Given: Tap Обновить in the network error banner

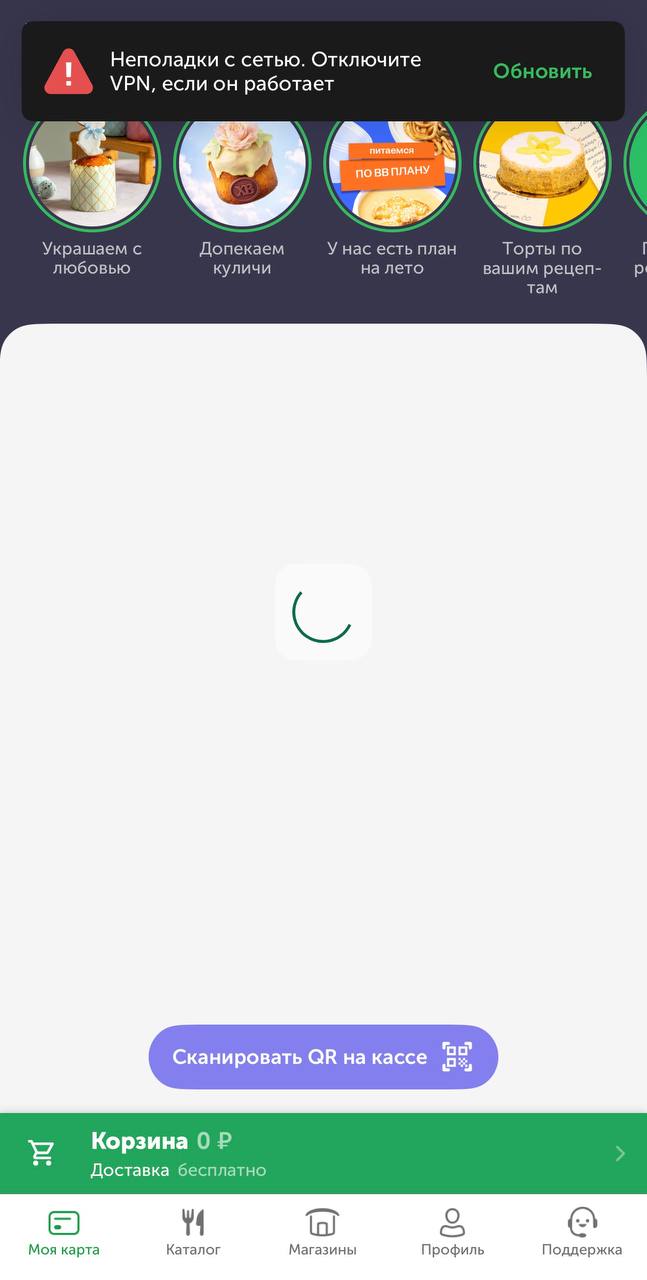Looking at the screenshot, I should 542,71.
